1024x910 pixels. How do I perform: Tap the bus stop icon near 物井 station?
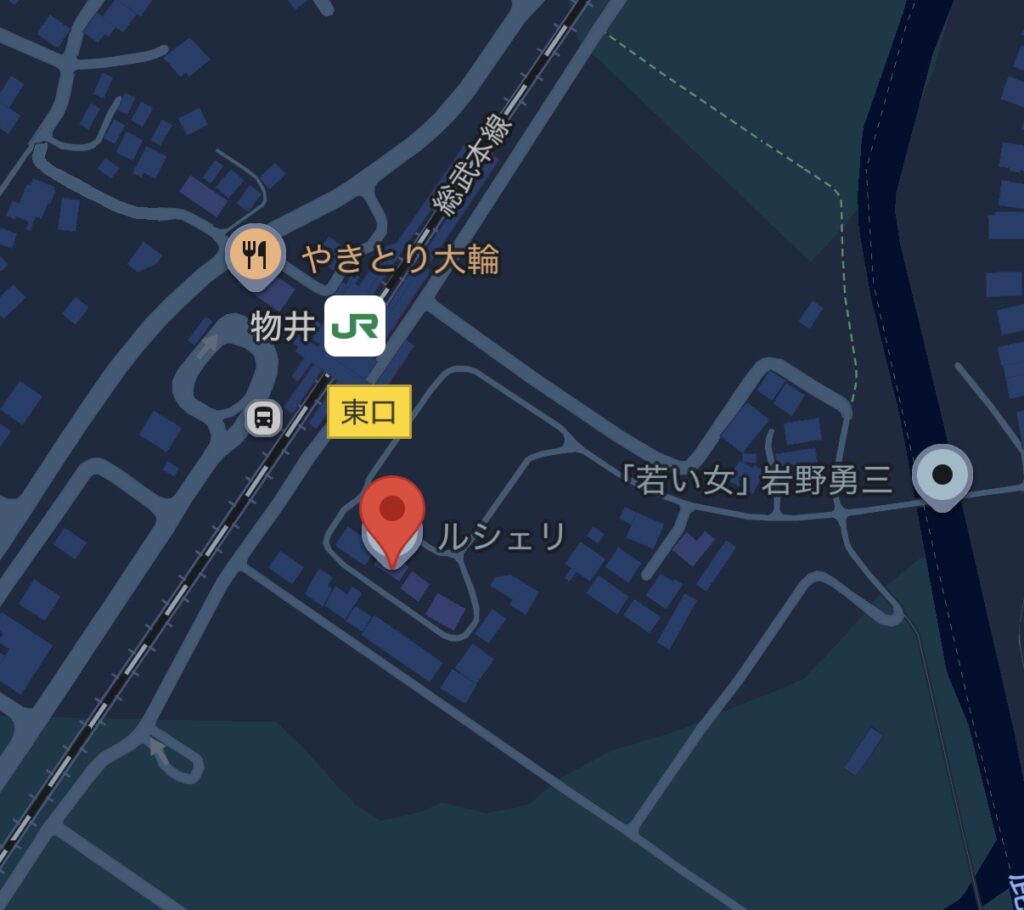pyautogui.click(x=264, y=417)
